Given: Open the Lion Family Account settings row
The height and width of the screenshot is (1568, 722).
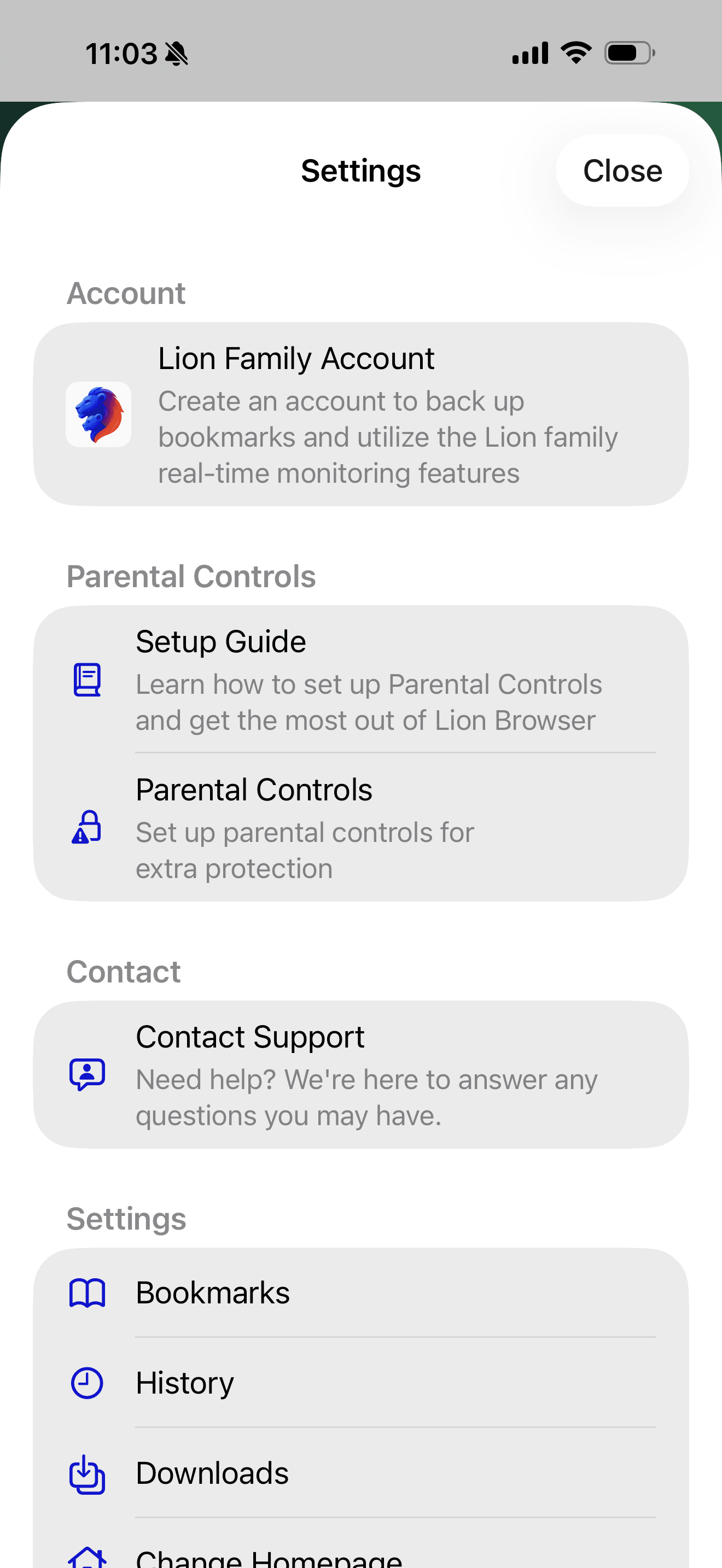Looking at the screenshot, I should [361, 414].
